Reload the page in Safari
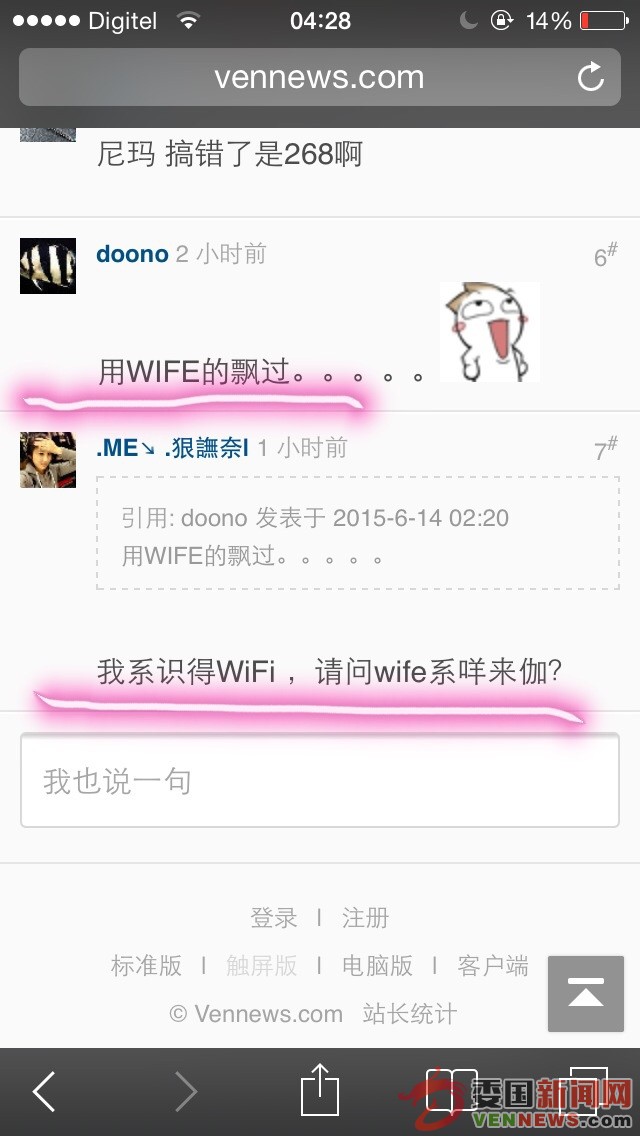640x1136 pixels. tap(591, 77)
